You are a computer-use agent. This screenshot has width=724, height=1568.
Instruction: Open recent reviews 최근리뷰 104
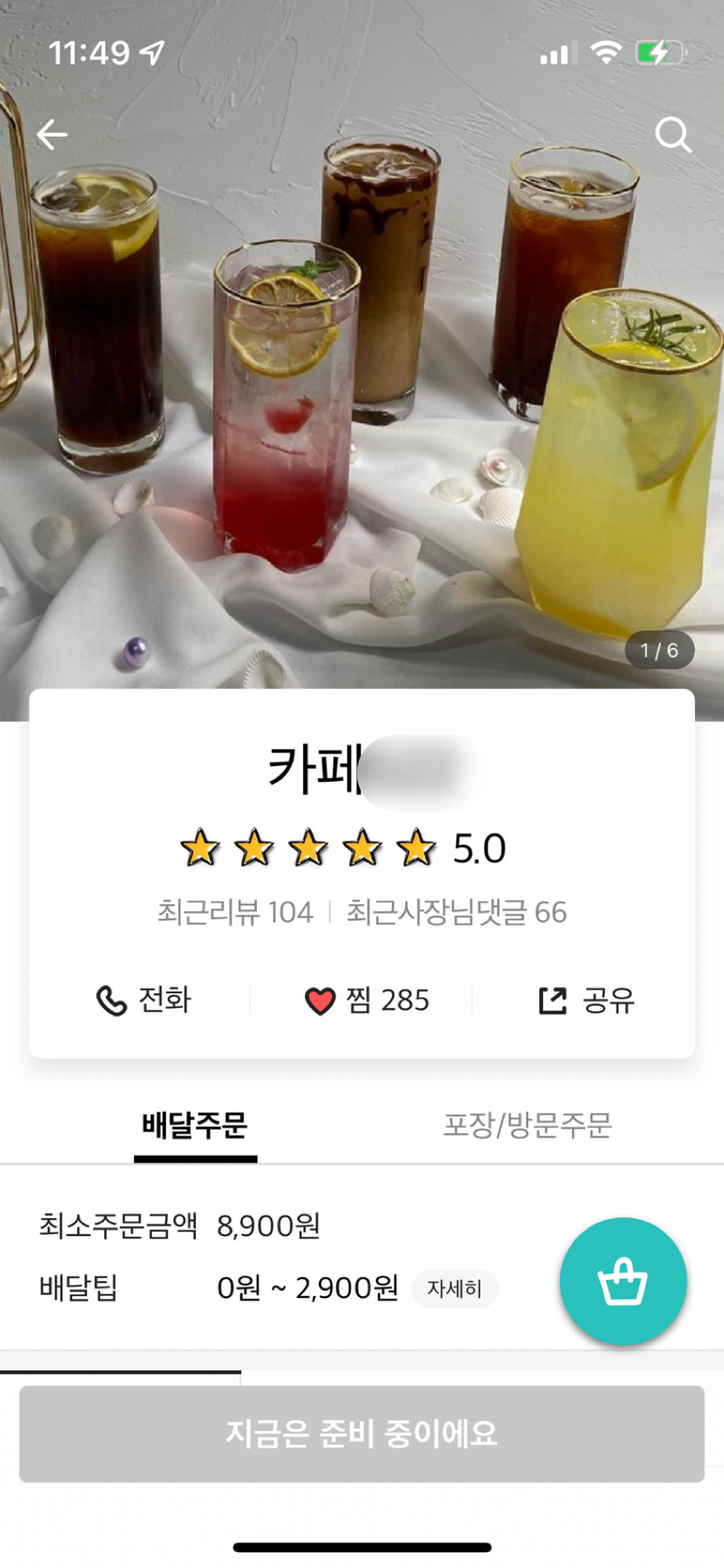coord(235,913)
